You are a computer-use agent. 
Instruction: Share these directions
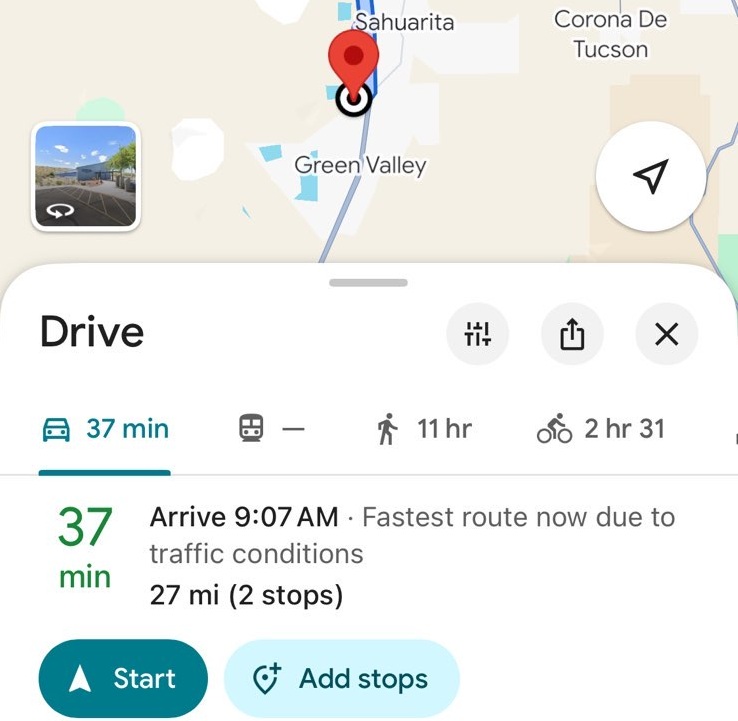coord(572,334)
